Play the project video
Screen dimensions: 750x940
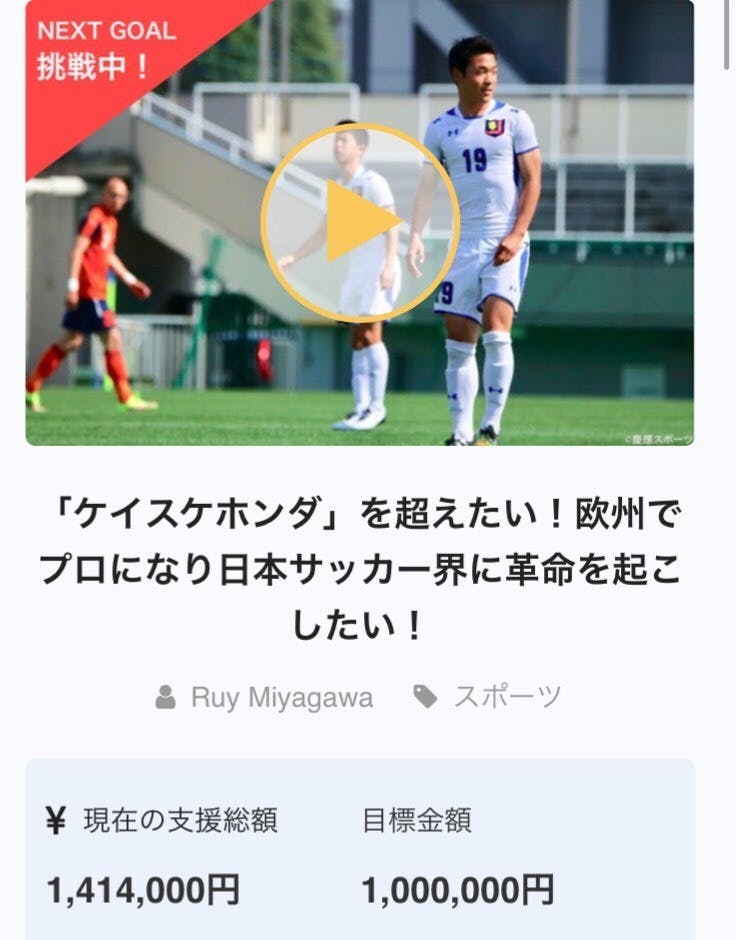point(360,222)
